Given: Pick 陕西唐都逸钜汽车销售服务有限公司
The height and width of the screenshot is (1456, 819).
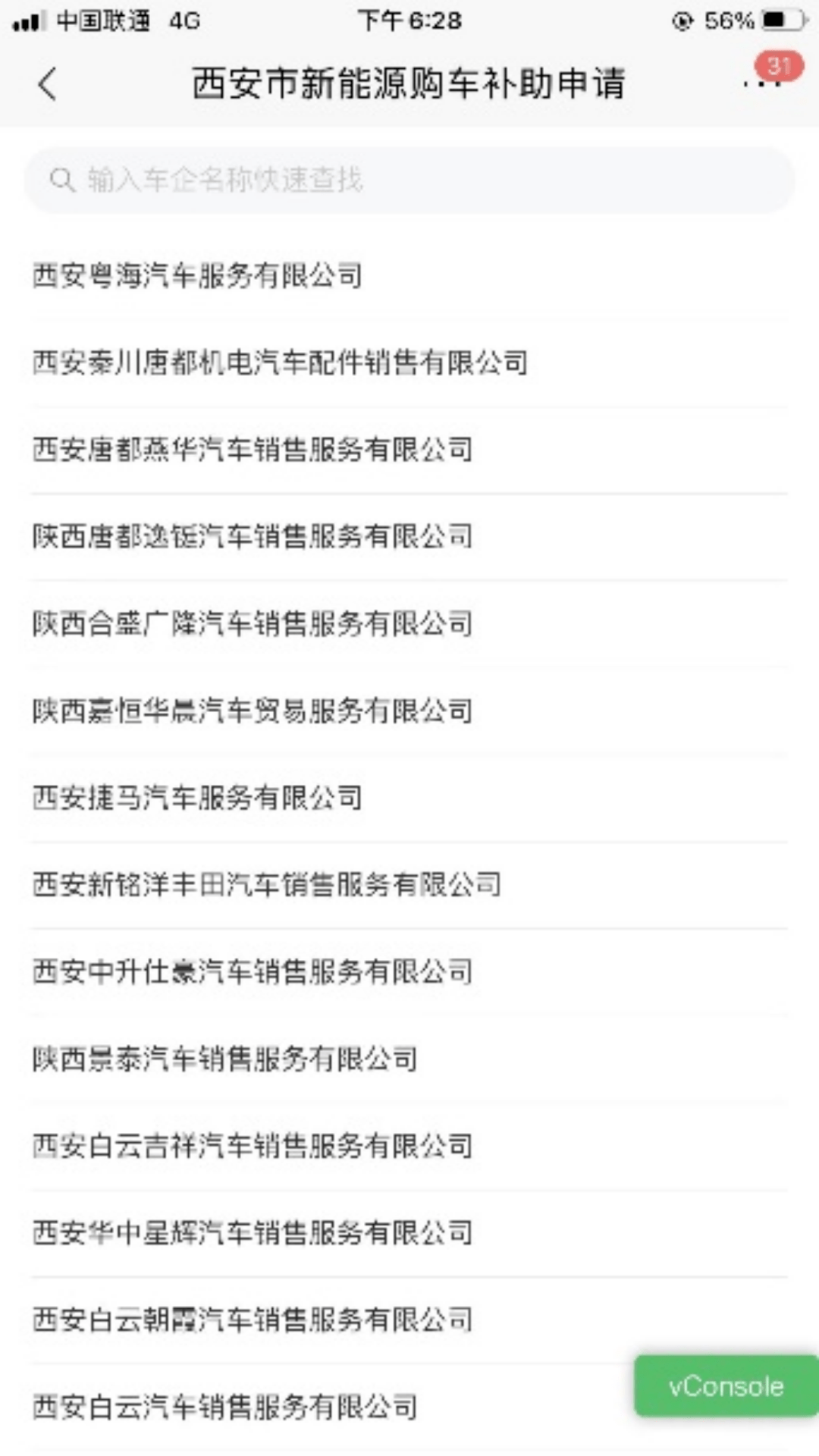Looking at the screenshot, I should tap(253, 537).
